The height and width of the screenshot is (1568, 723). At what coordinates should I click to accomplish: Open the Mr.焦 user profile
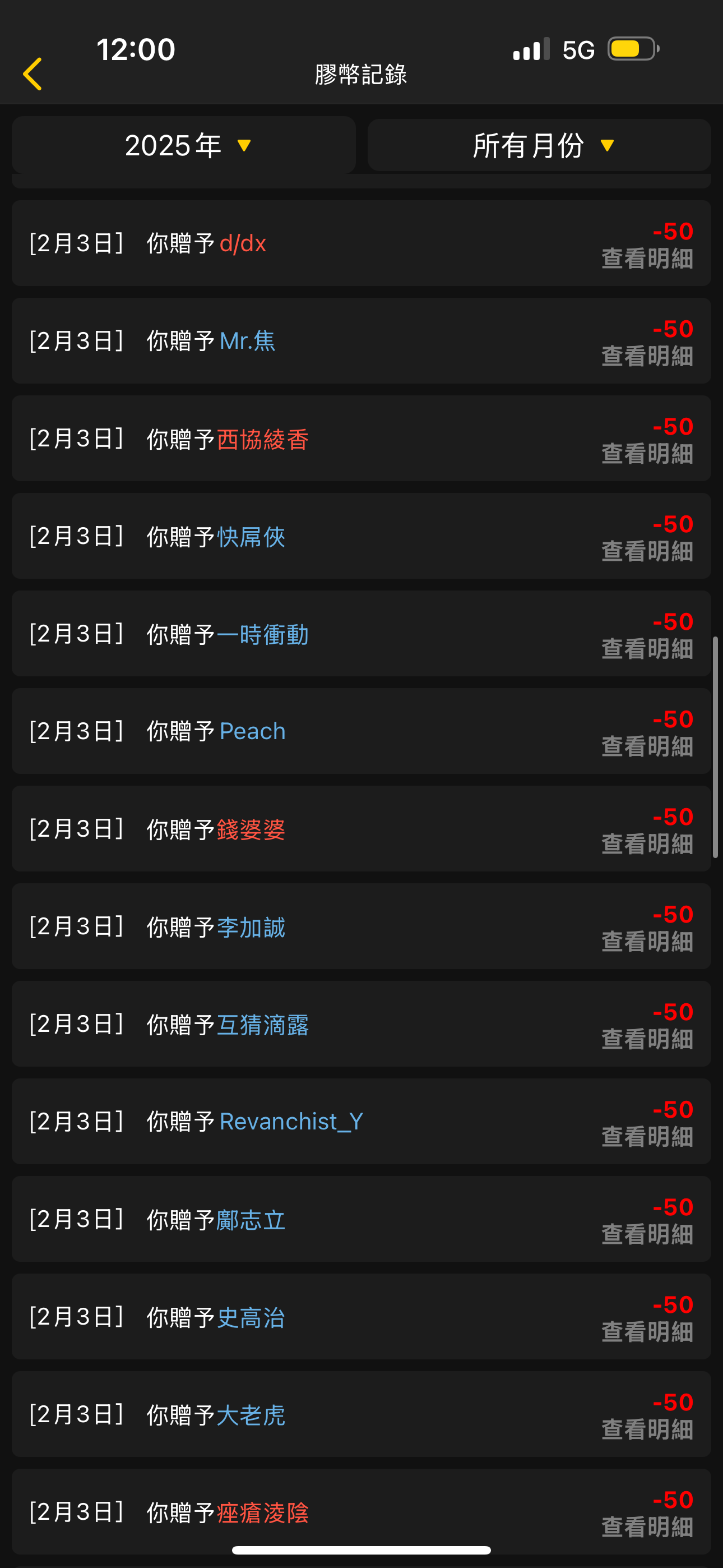click(247, 341)
